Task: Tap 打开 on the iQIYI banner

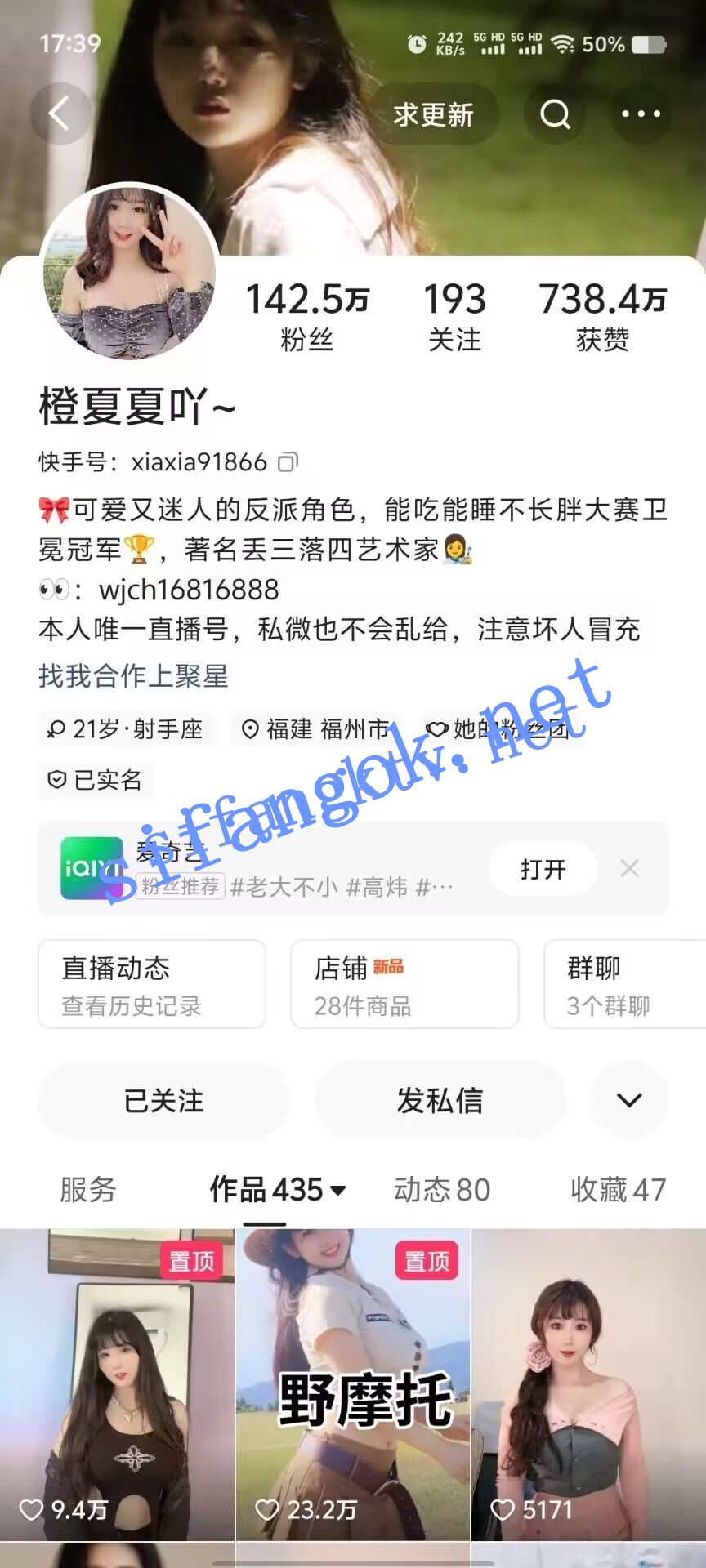Action: tap(543, 869)
